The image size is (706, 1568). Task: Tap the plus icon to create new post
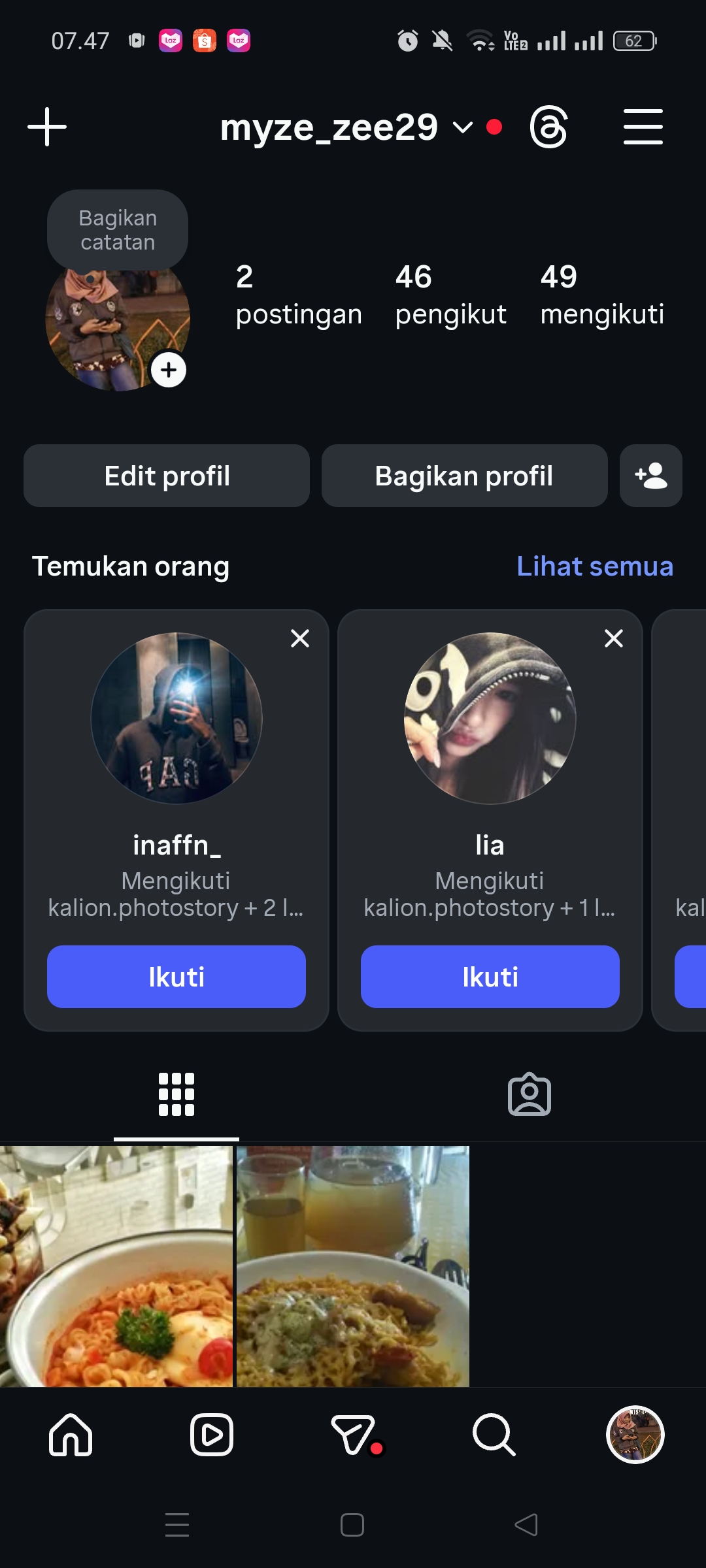point(47,127)
